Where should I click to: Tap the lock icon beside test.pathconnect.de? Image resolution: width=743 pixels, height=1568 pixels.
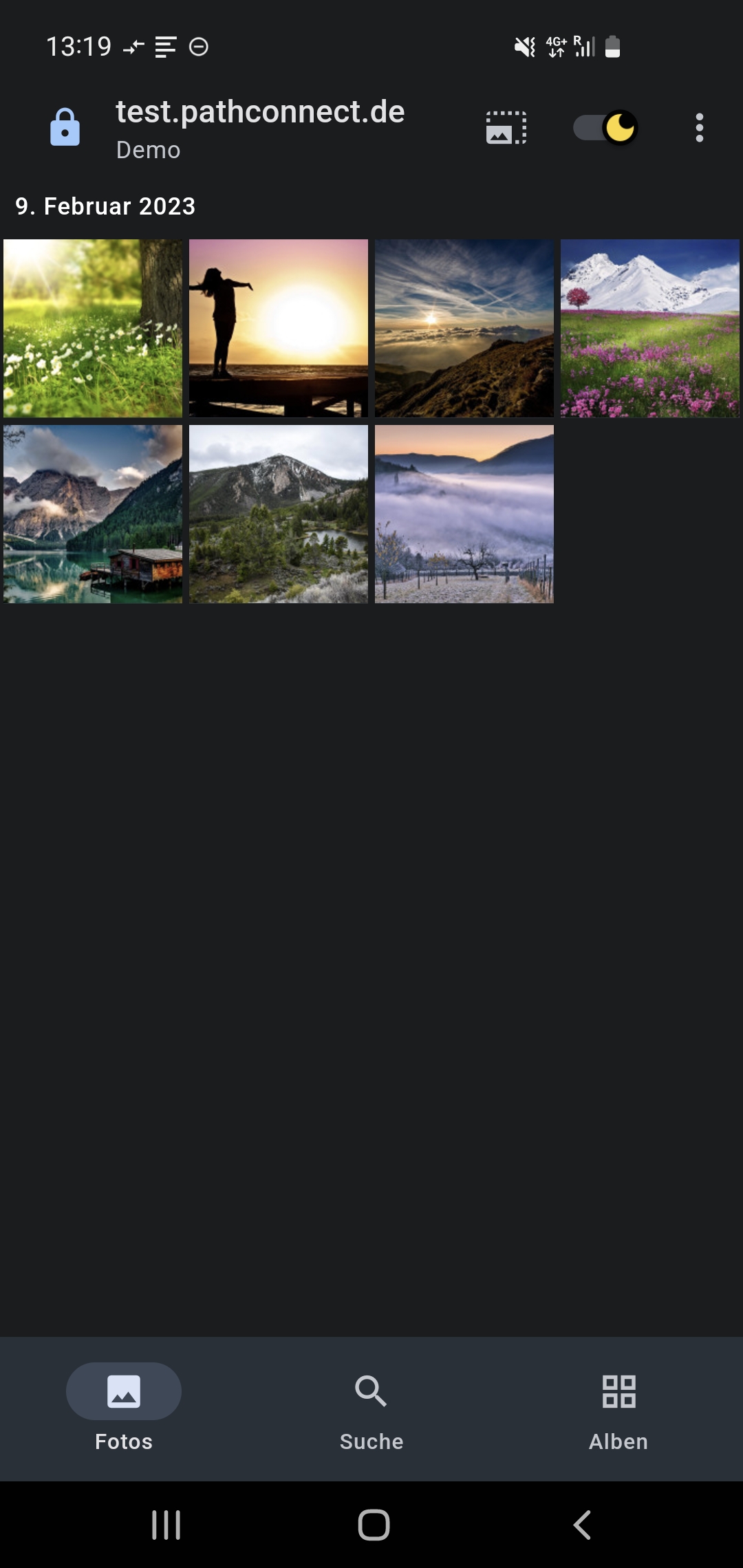[x=65, y=128]
